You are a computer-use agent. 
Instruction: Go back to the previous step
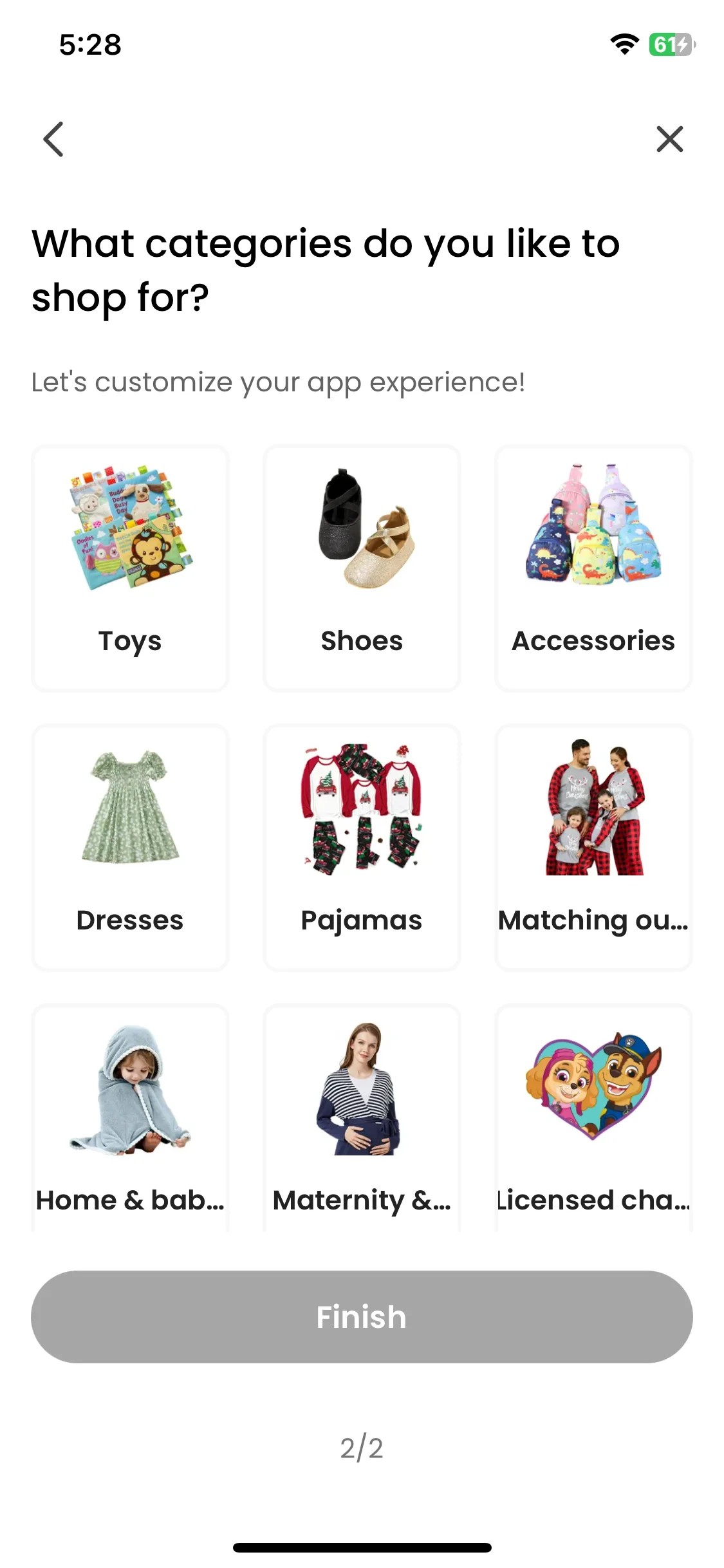pyautogui.click(x=53, y=139)
